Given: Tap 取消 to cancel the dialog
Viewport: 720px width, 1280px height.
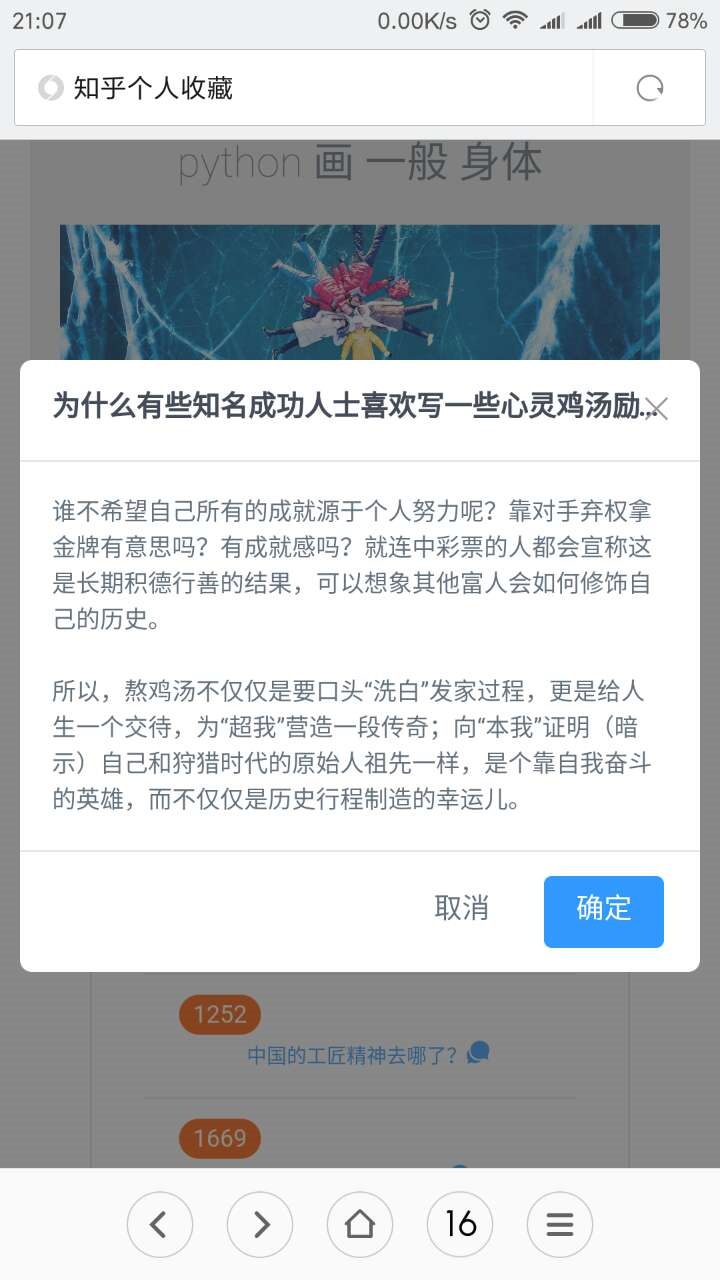Looking at the screenshot, I should tap(462, 909).
